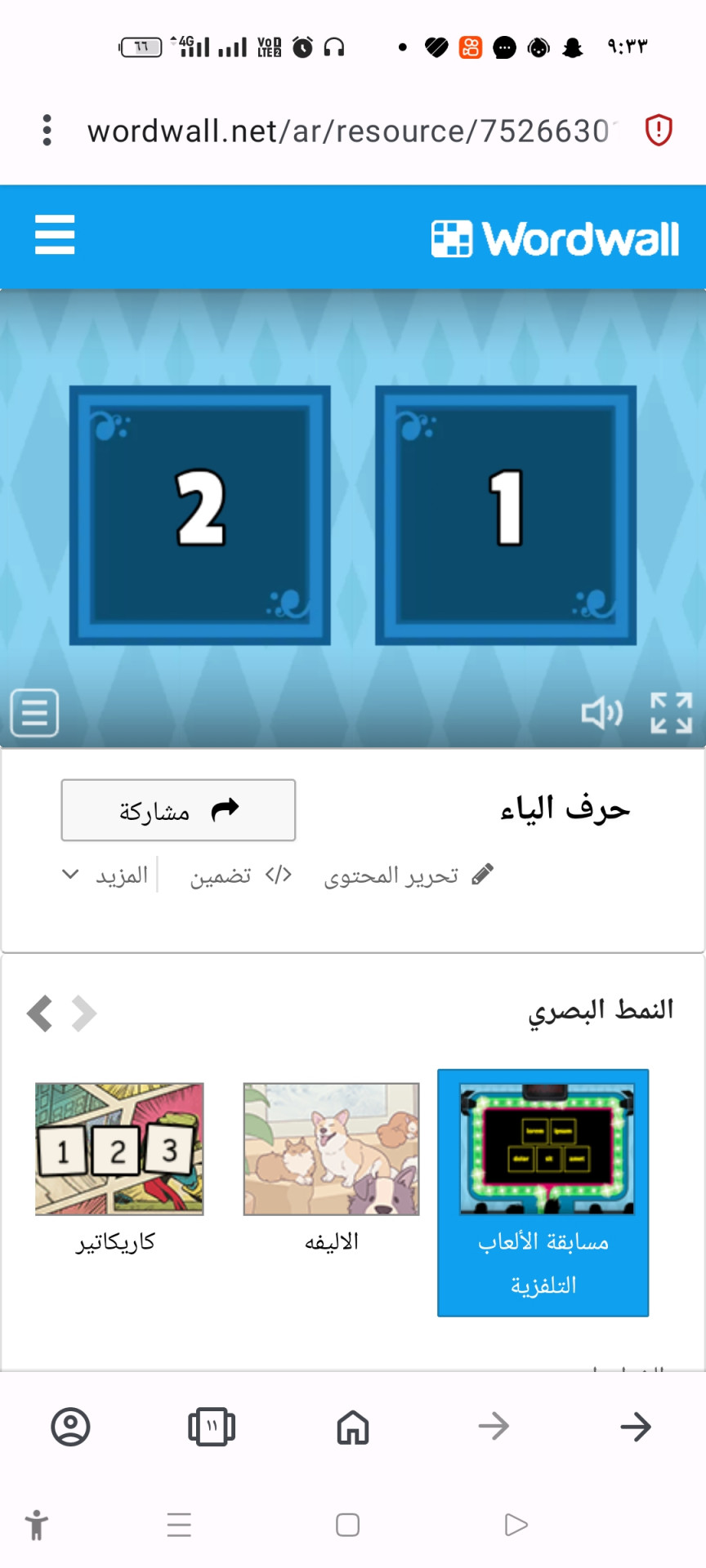Viewport: 706px width, 1568px height.
Task: Flip open box number 1
Action: point(505,515)
